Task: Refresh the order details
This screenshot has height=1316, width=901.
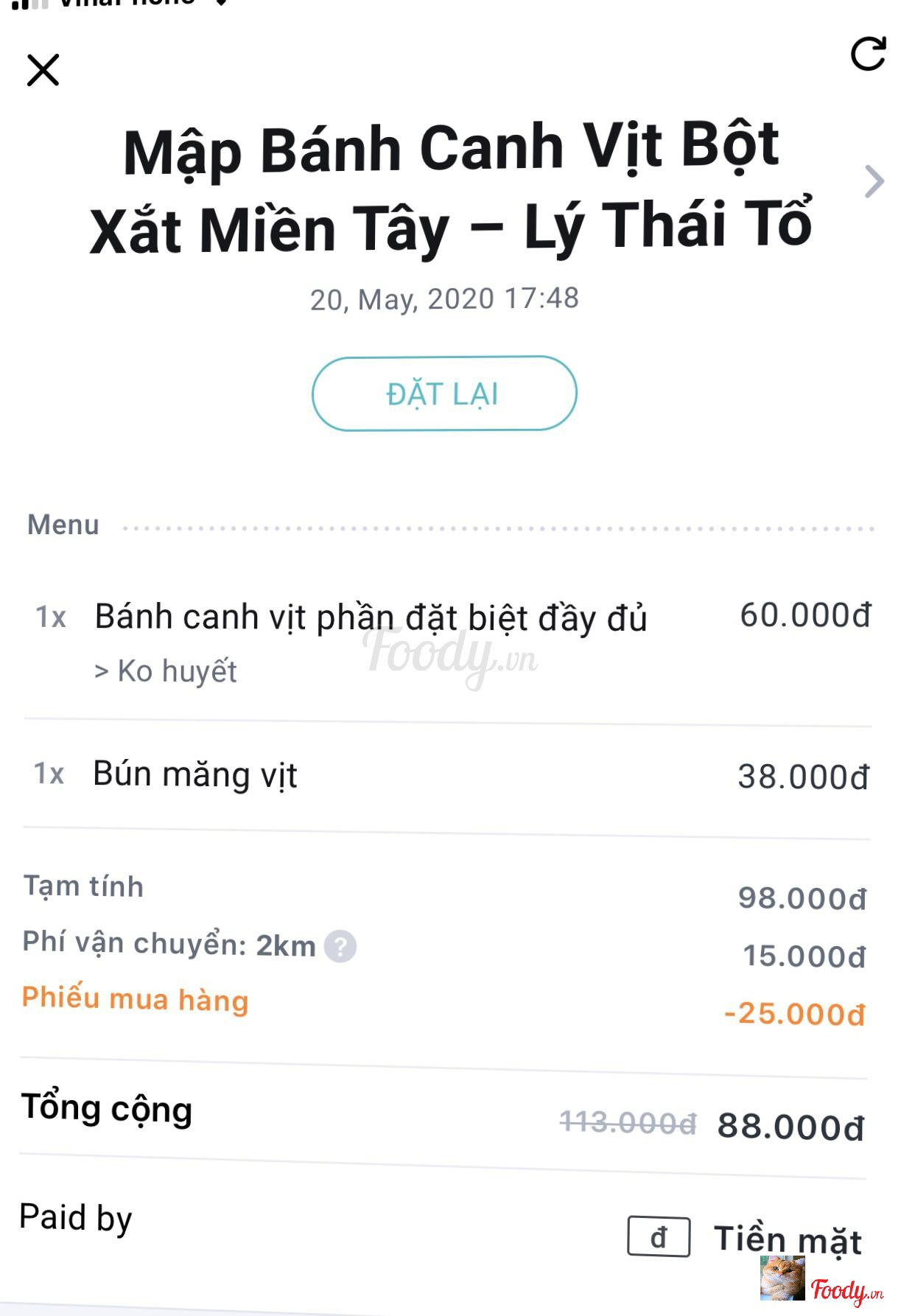Action: [867, 54]
